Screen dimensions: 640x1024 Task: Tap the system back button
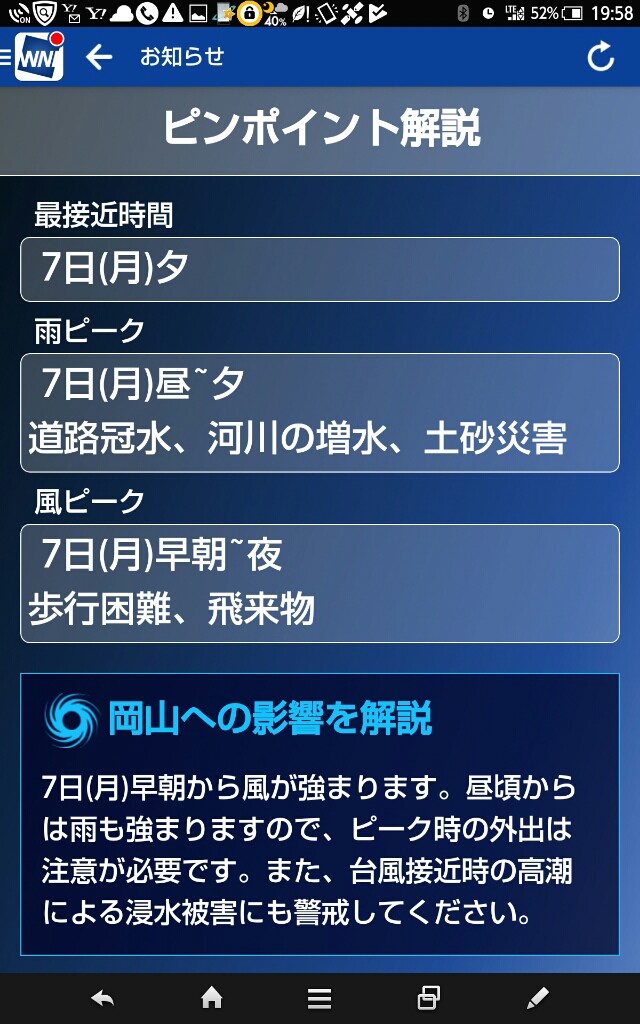tap(103, 998)
